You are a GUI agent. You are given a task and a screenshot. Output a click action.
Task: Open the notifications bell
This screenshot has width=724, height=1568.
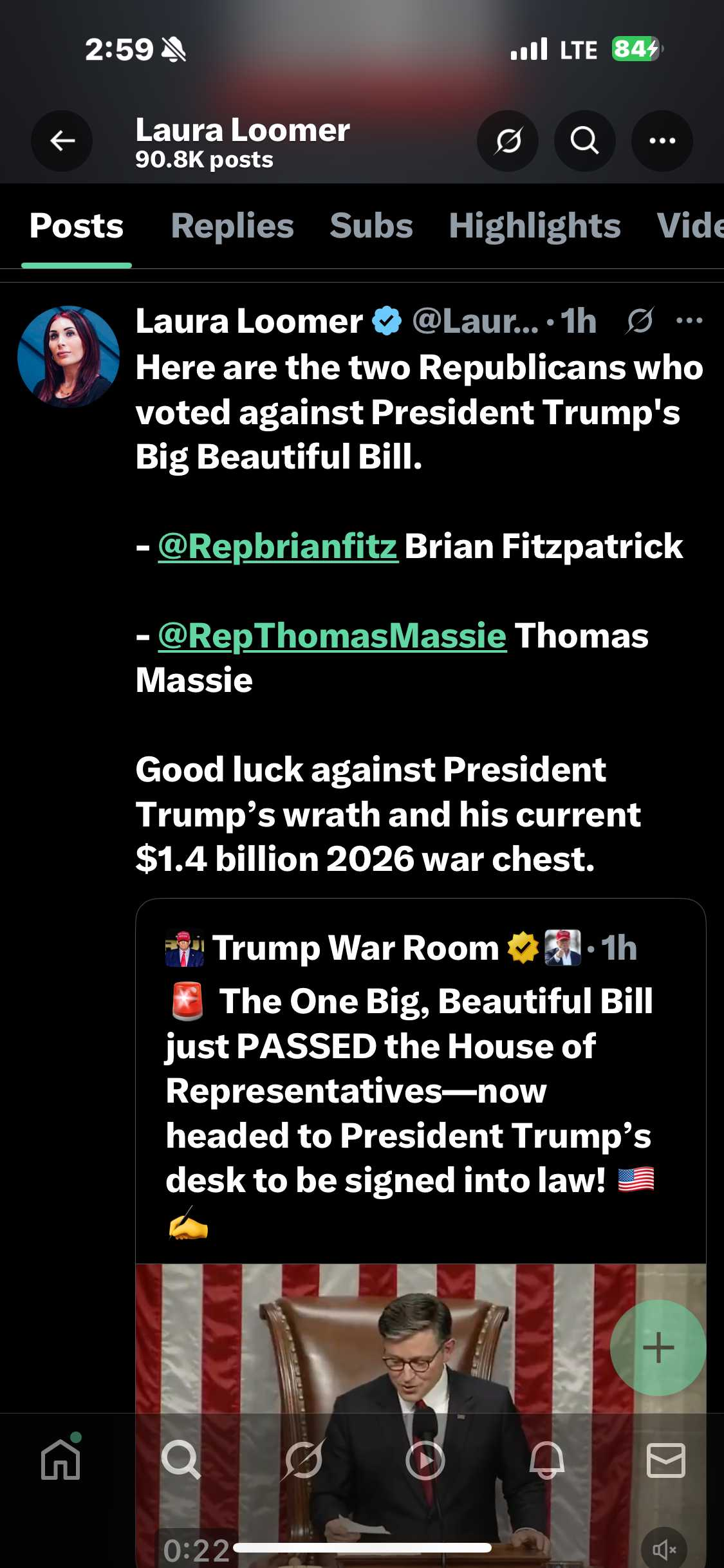click(546, 1459)
